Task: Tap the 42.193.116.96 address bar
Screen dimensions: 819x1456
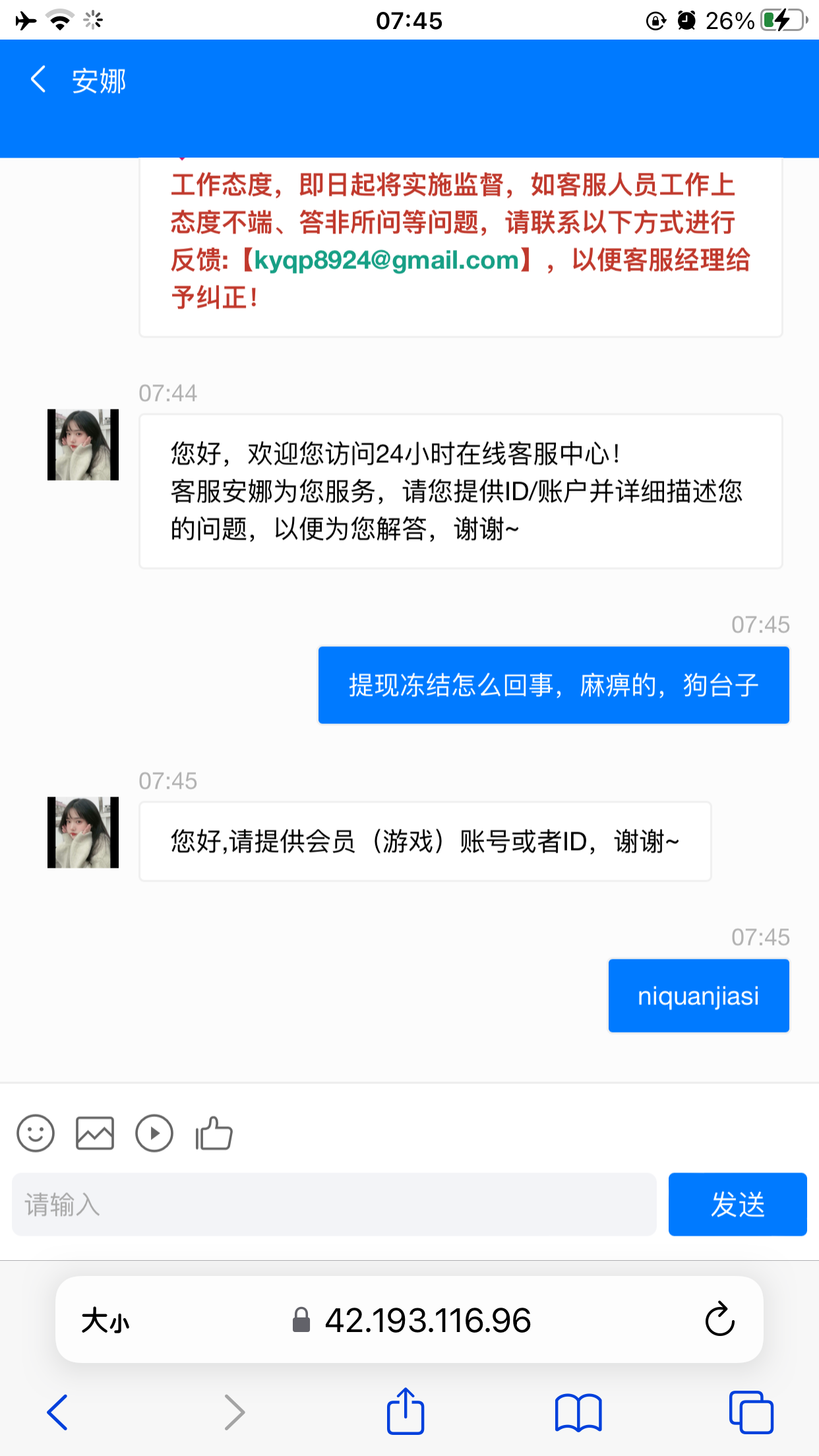Action: 427,1320
